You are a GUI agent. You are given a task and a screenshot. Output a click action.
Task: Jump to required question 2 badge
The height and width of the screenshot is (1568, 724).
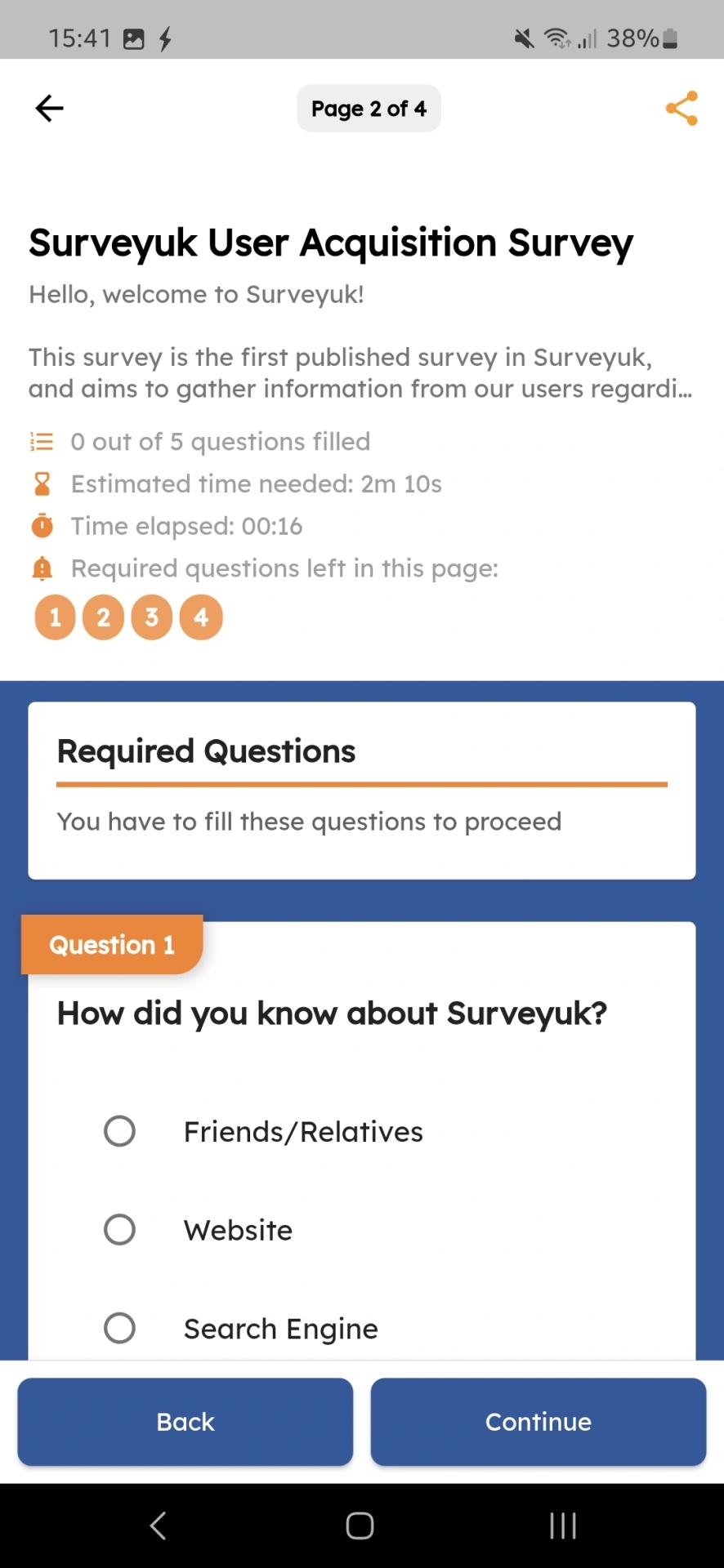[x=103, y=617]
